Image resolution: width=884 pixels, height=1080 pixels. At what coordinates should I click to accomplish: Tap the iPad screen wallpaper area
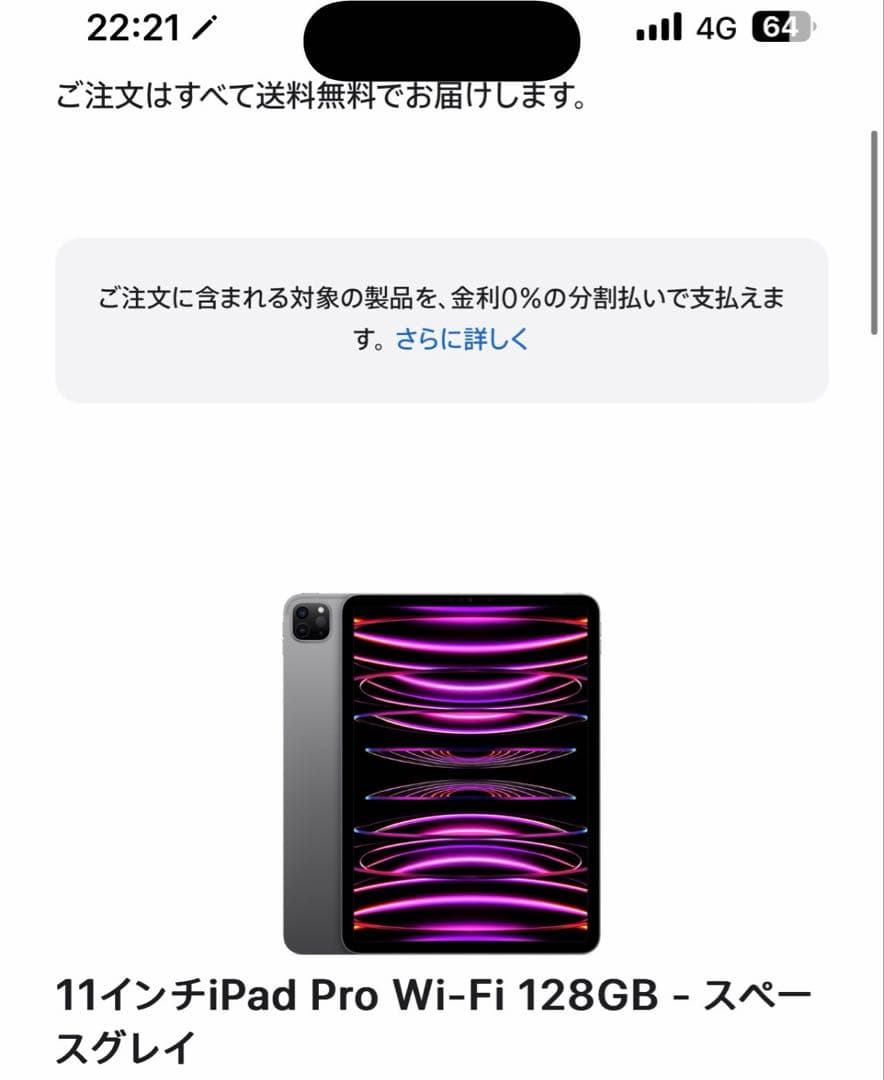coord(470,770)
